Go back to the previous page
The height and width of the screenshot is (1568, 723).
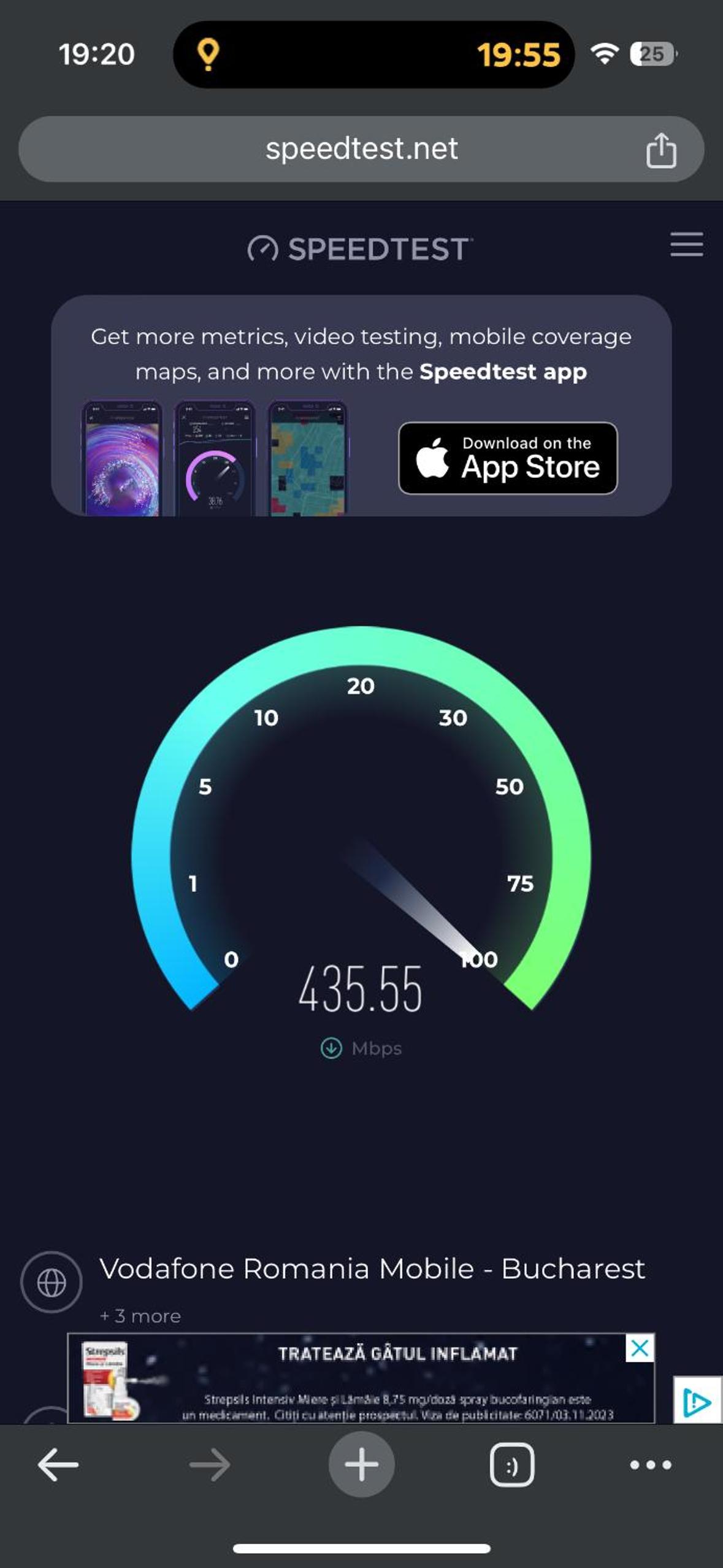[58, 1465]
